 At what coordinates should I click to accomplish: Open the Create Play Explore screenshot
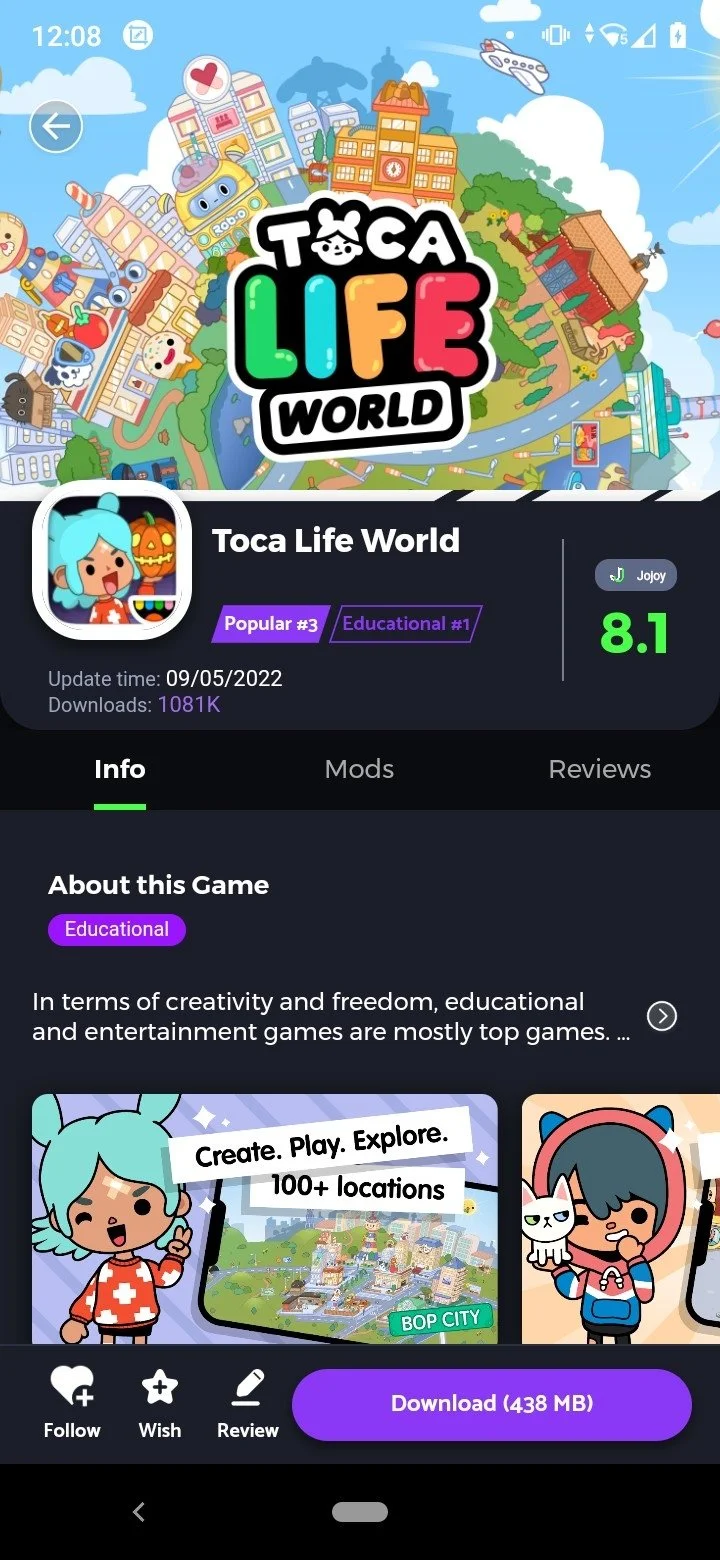[x=264, y=1218]
